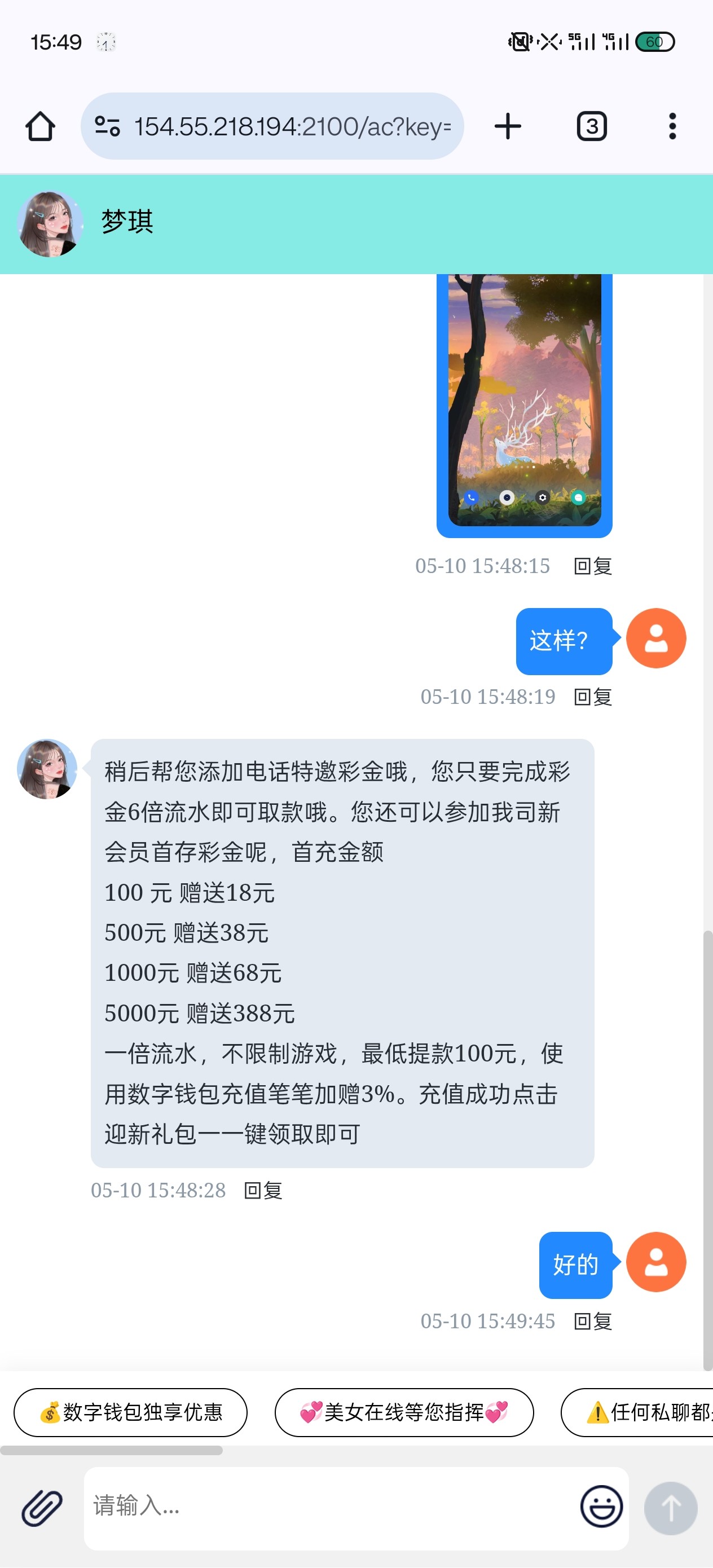The width and height of the screenshot is (713, 1568).
Task: View site information for this page
Action: (x=107, y=126)
